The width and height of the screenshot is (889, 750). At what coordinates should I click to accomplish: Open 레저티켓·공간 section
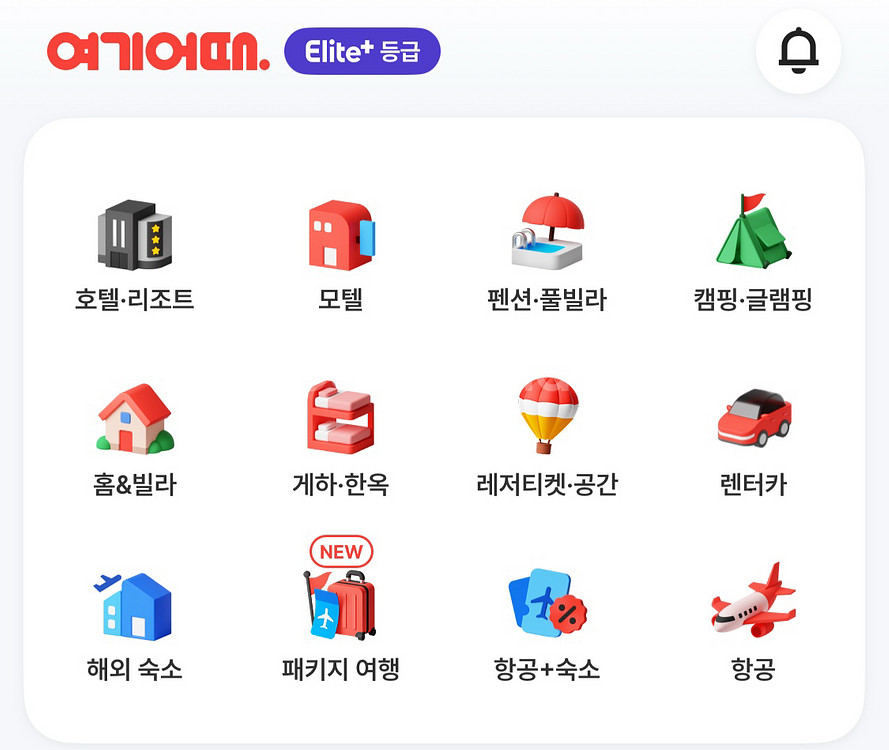tap(547, 438)
